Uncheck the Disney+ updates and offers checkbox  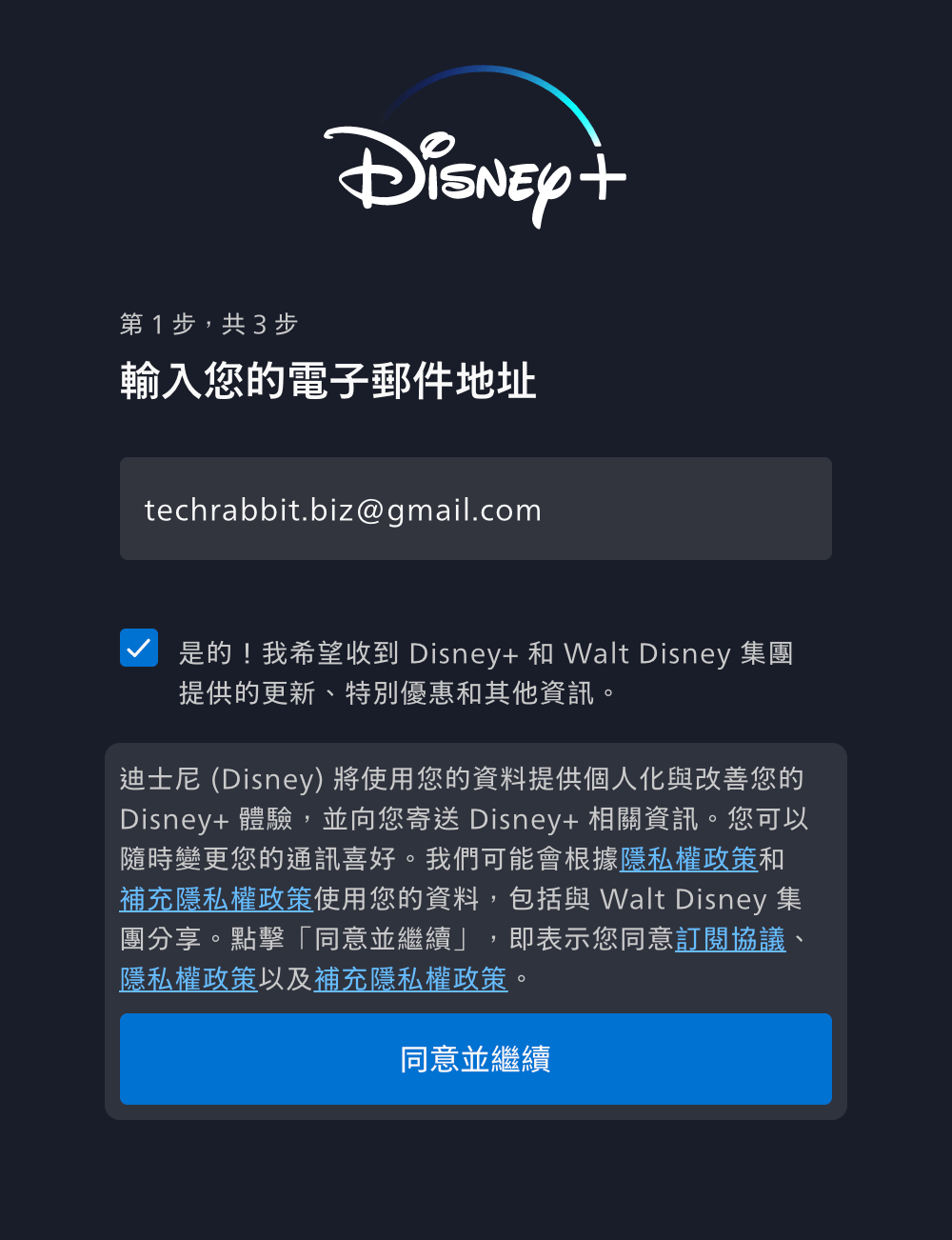[x=139, y=648]
